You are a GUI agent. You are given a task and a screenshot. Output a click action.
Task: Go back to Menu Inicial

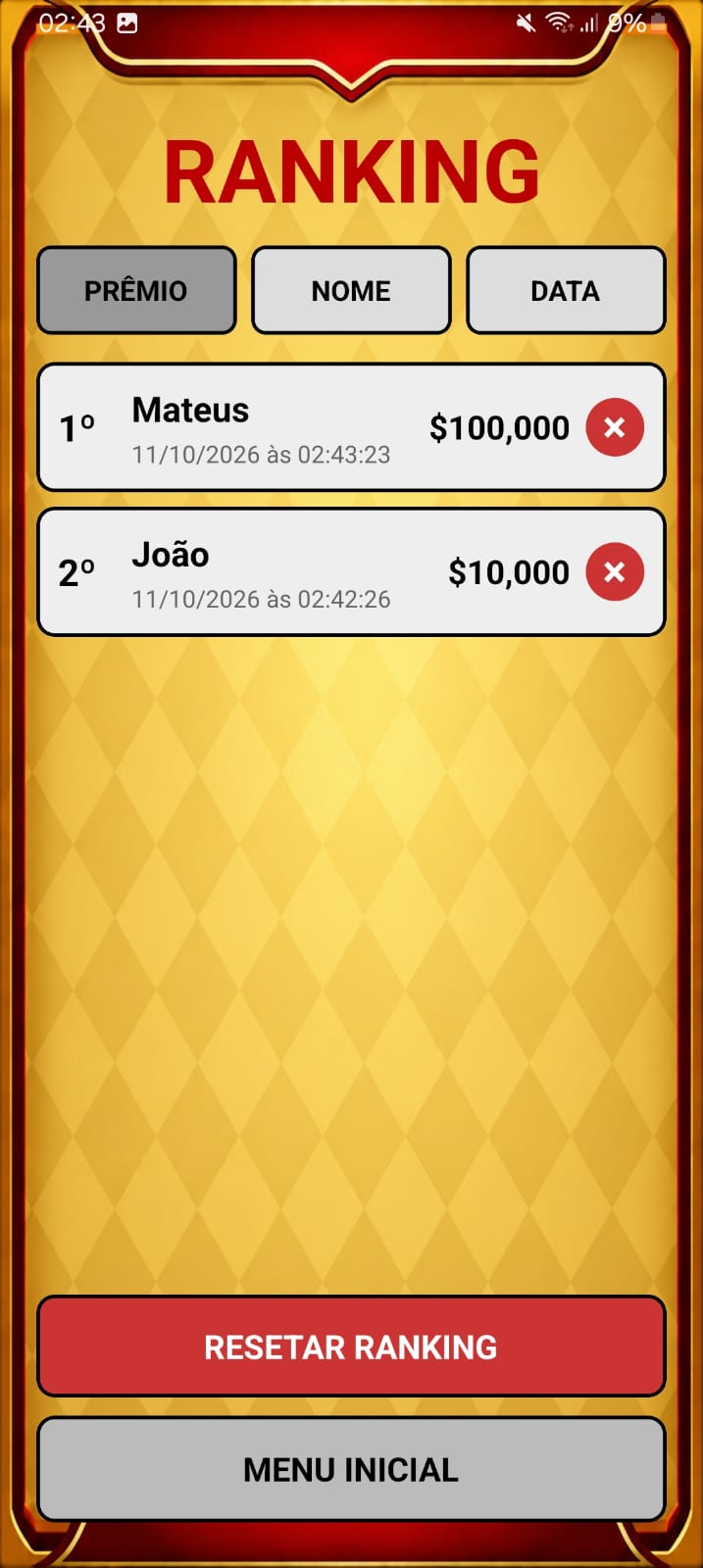[x=351, y=1469]
